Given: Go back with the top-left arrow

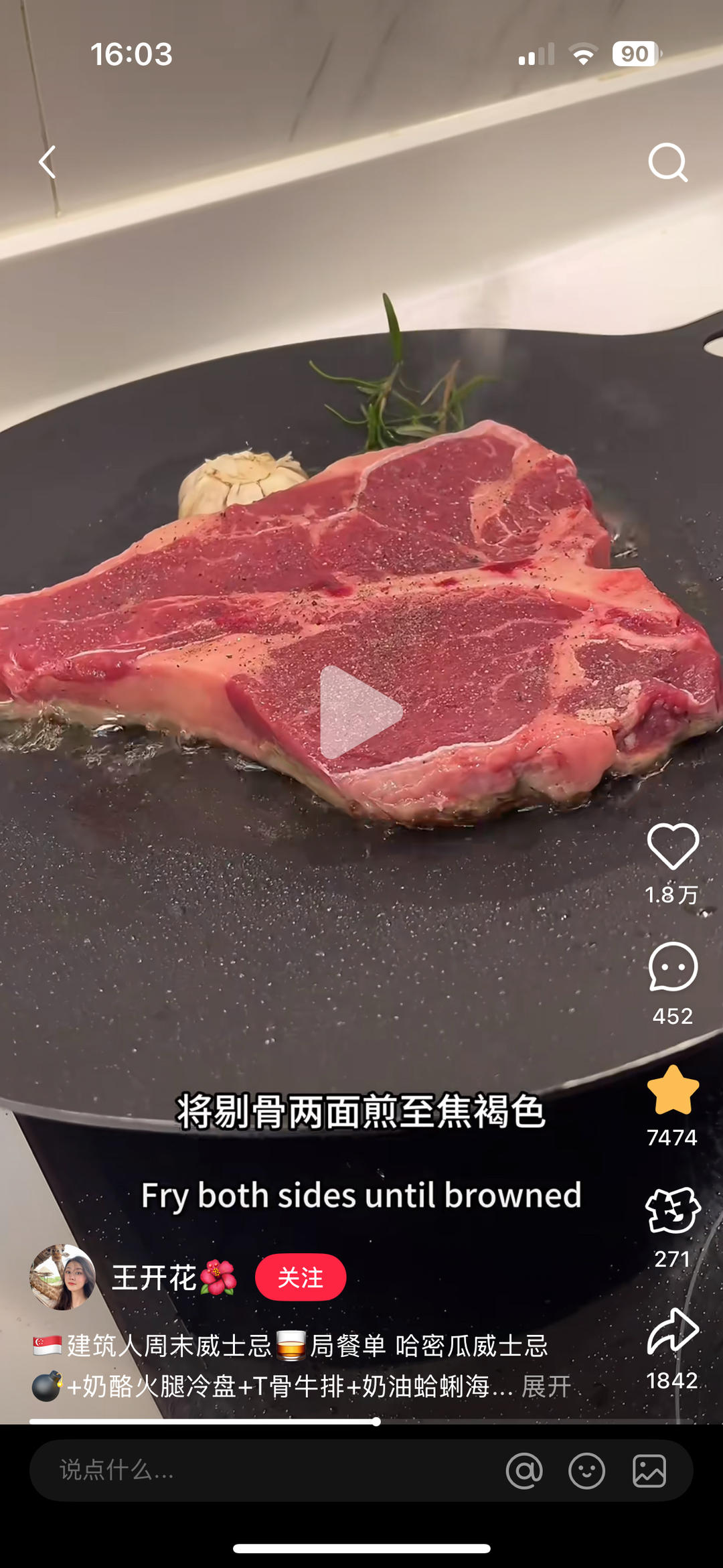Looking at the screenshot, I should (x=48, y=162).
